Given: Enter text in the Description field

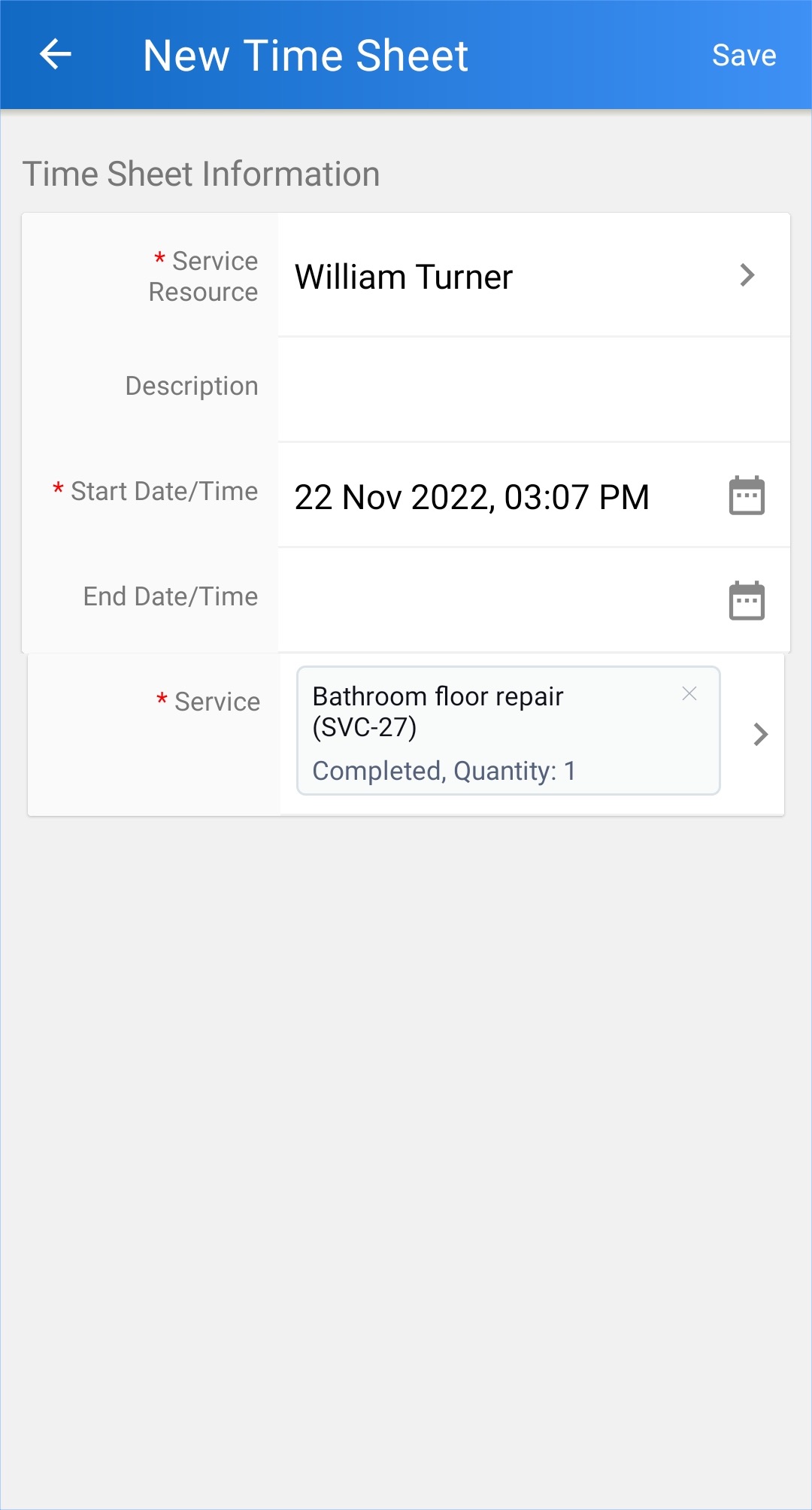Looking at the screenshot, I should (533, 389).
